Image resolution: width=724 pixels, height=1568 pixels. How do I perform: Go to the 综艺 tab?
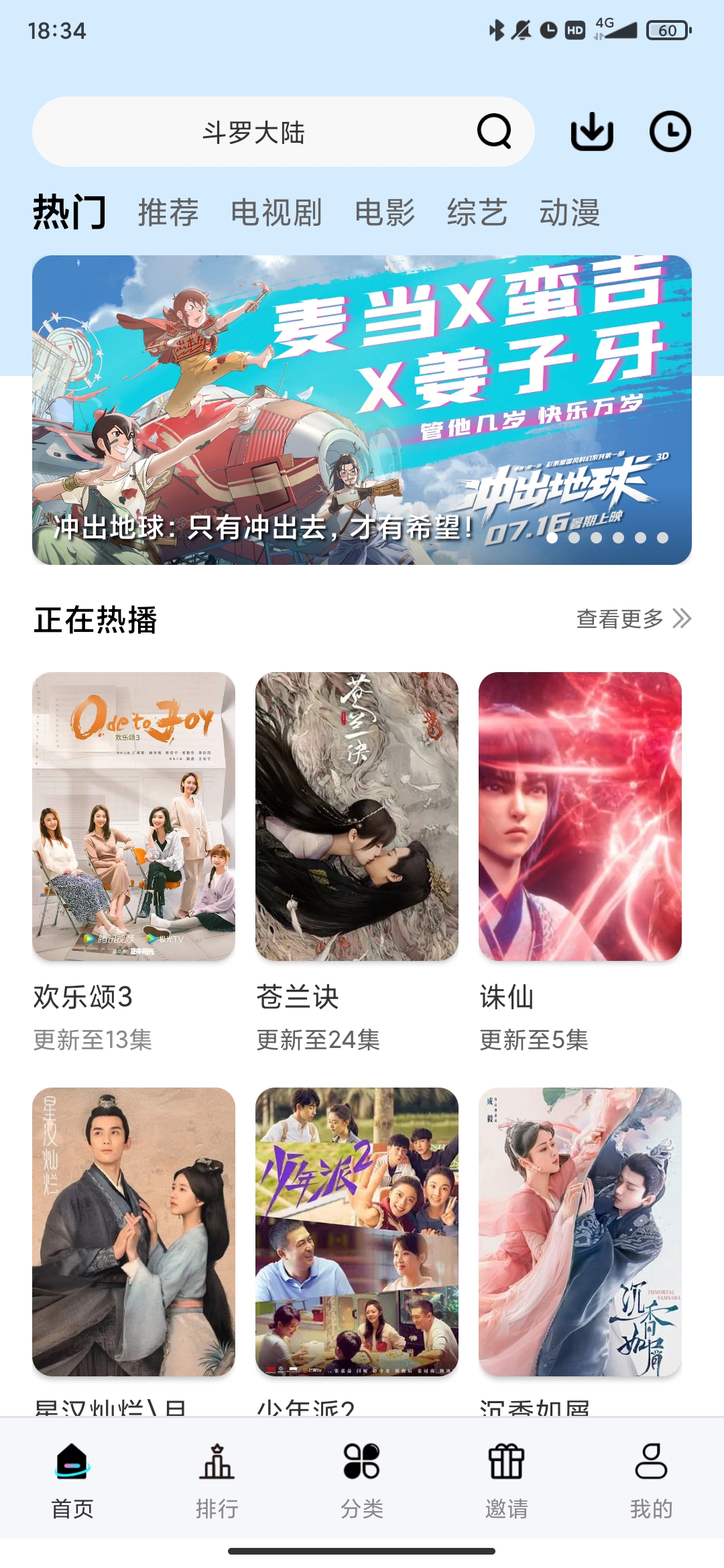tap(477, 212)
